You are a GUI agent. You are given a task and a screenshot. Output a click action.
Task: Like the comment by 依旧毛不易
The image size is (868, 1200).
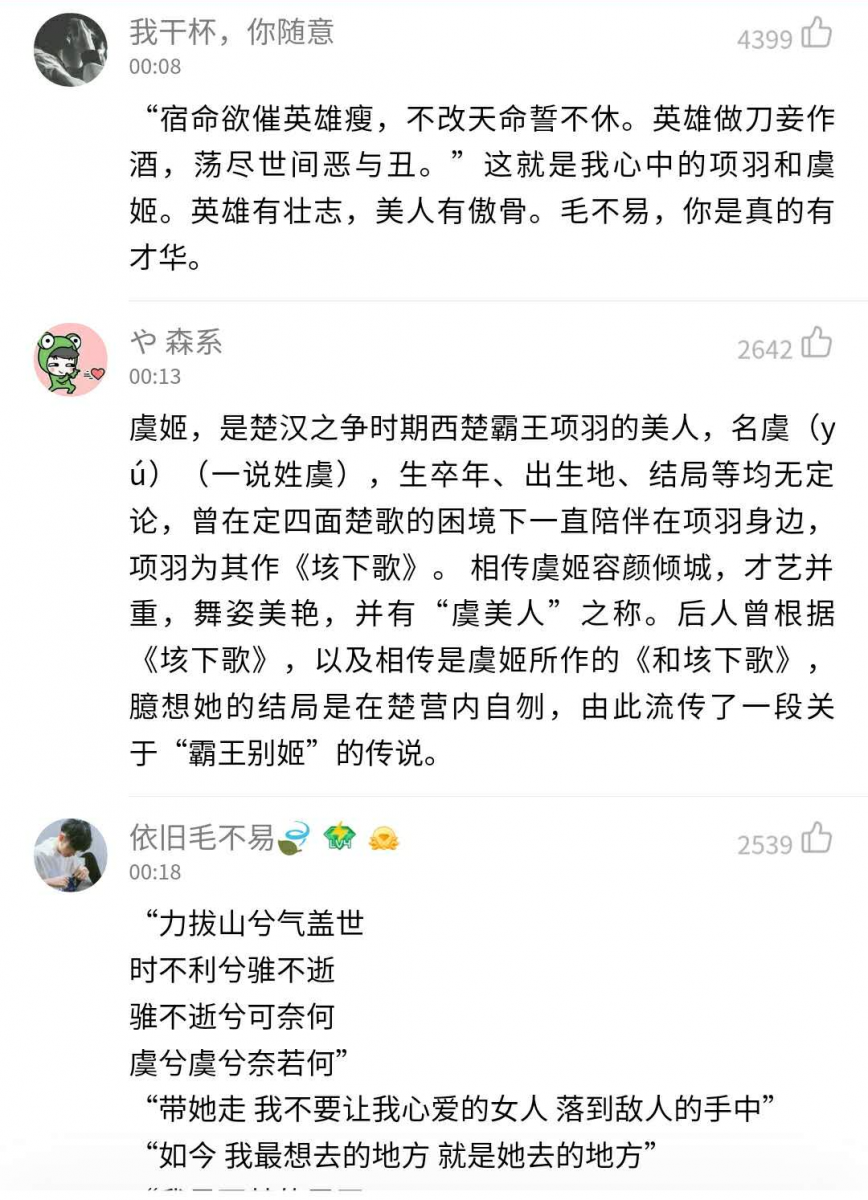817,840
